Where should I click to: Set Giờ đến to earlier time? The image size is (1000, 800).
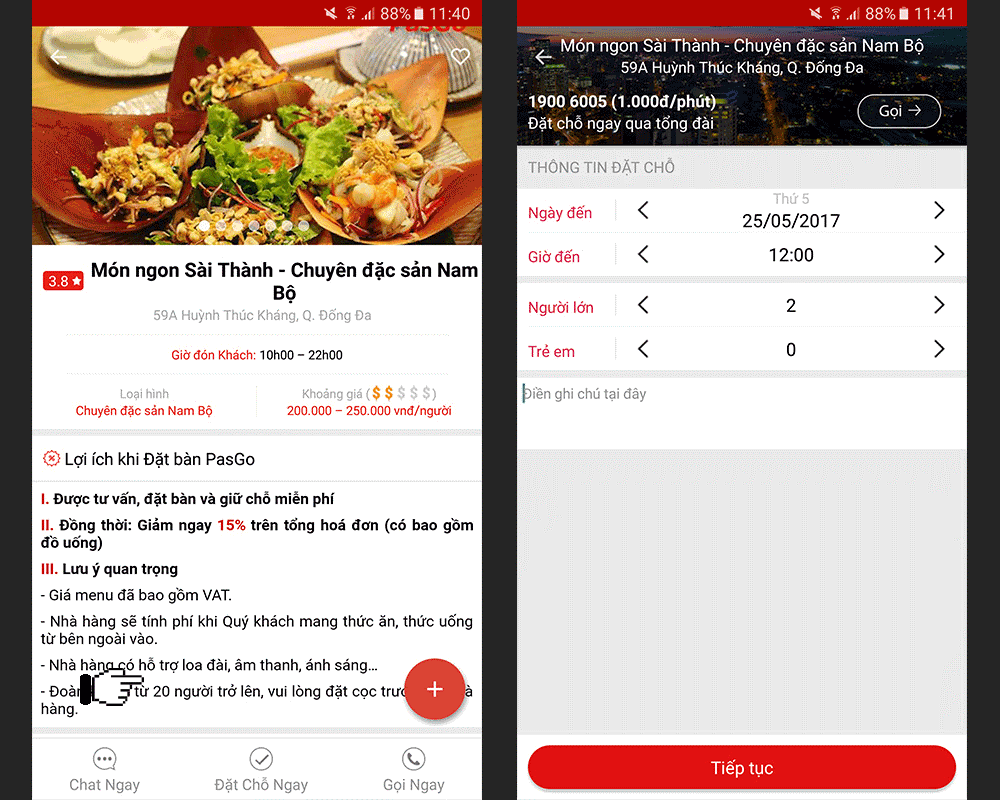click(x=643, y=255)
